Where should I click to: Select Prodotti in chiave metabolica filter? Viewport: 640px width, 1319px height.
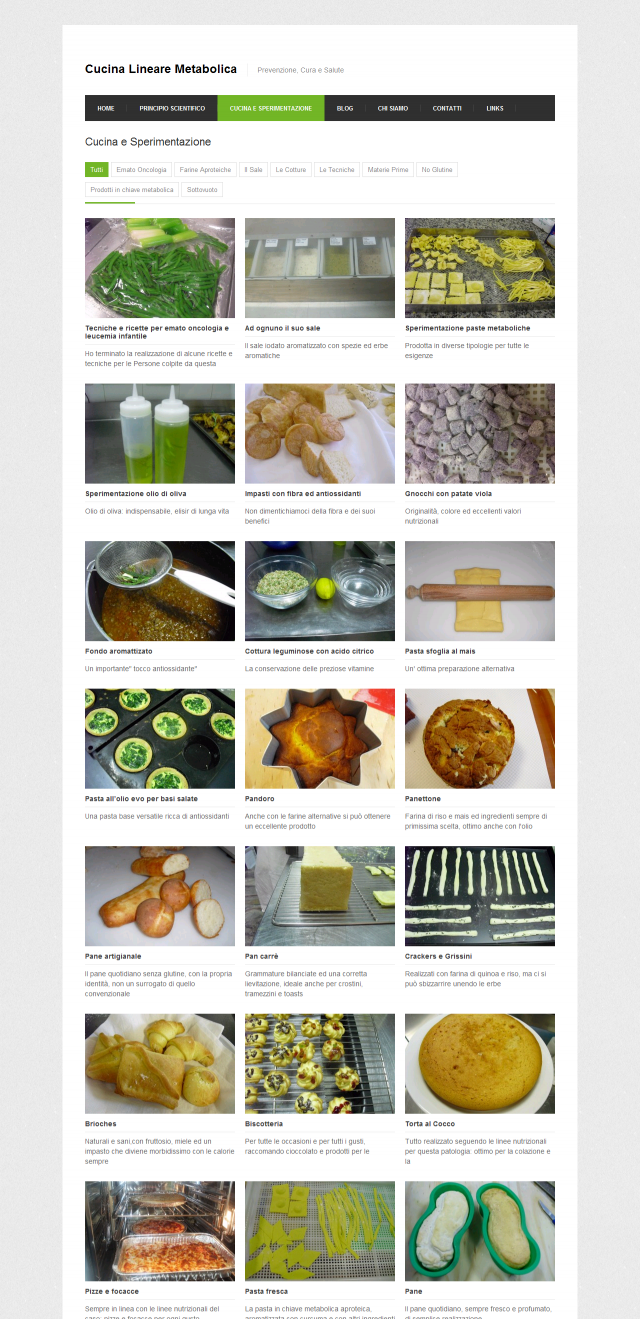click(132, 189)
